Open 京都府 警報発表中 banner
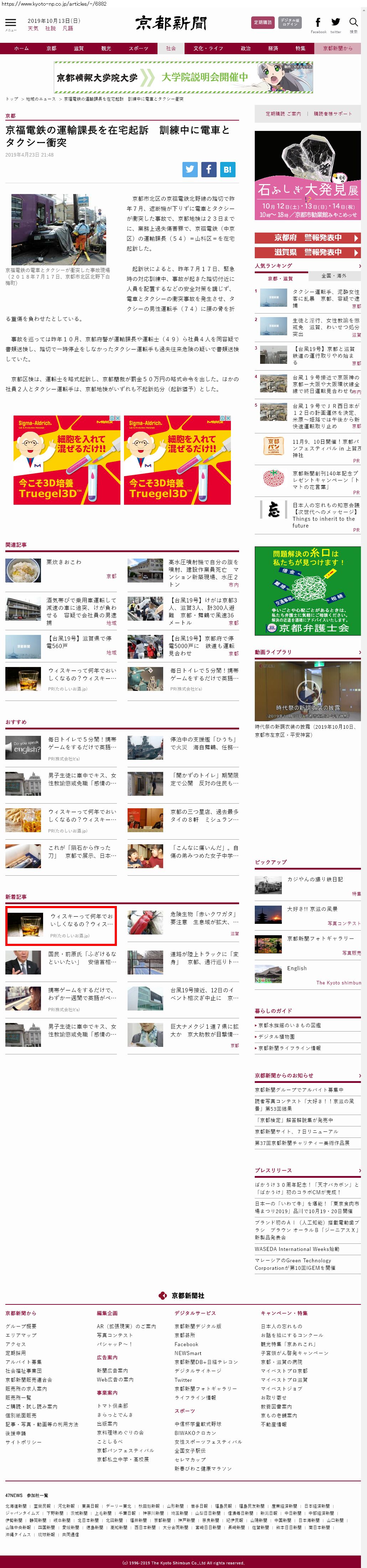Screen dimensions: 367x1568 tap(307, 238)
